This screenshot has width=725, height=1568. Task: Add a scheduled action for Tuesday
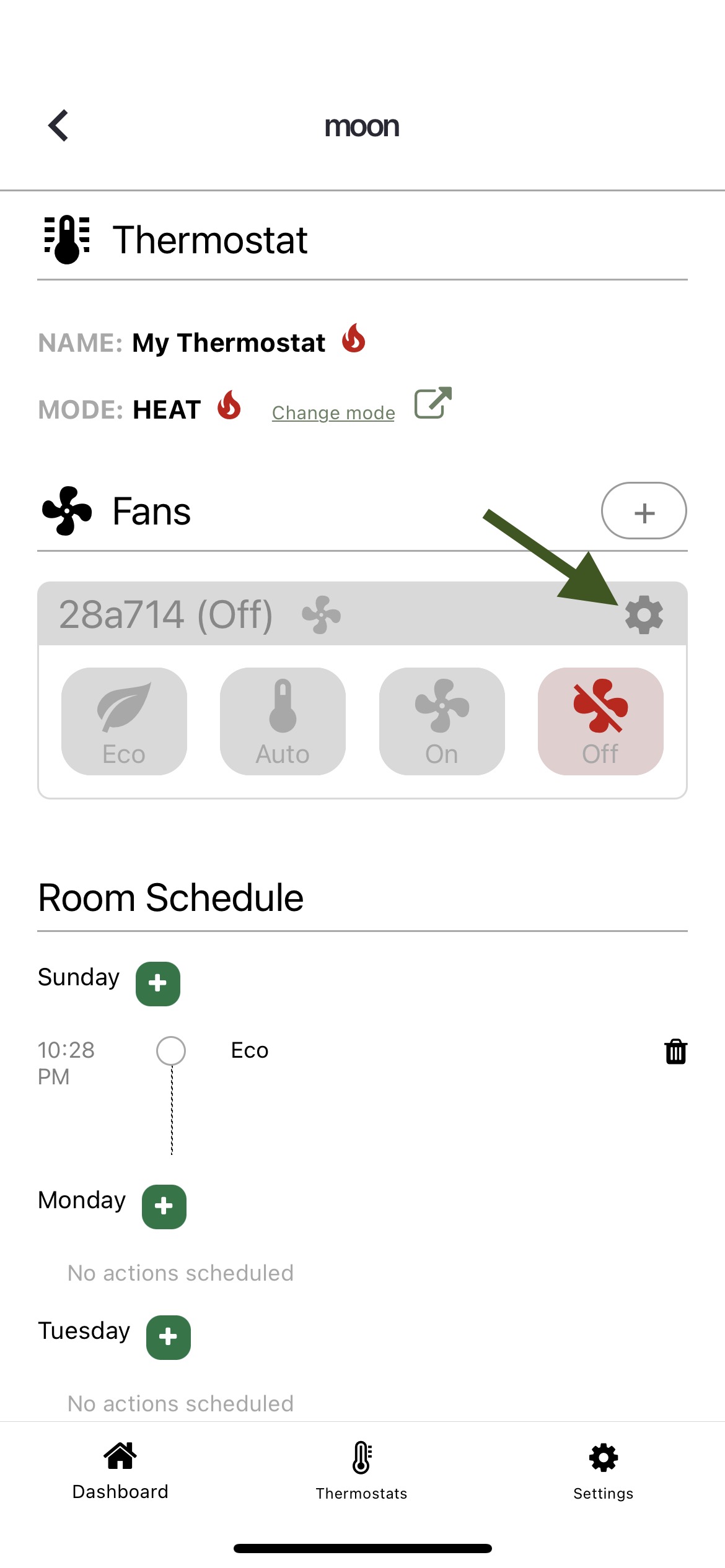(169, 1337)
